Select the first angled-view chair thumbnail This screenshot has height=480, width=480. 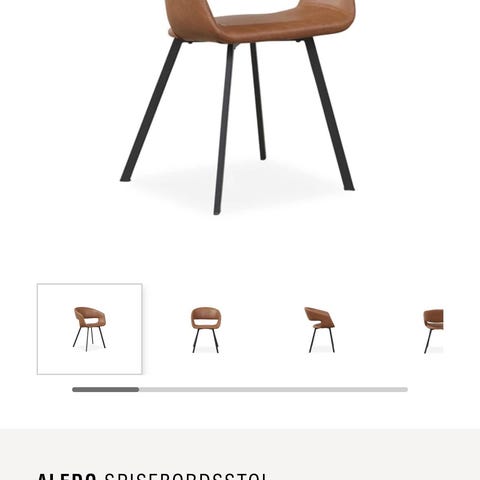pos(90,329)
